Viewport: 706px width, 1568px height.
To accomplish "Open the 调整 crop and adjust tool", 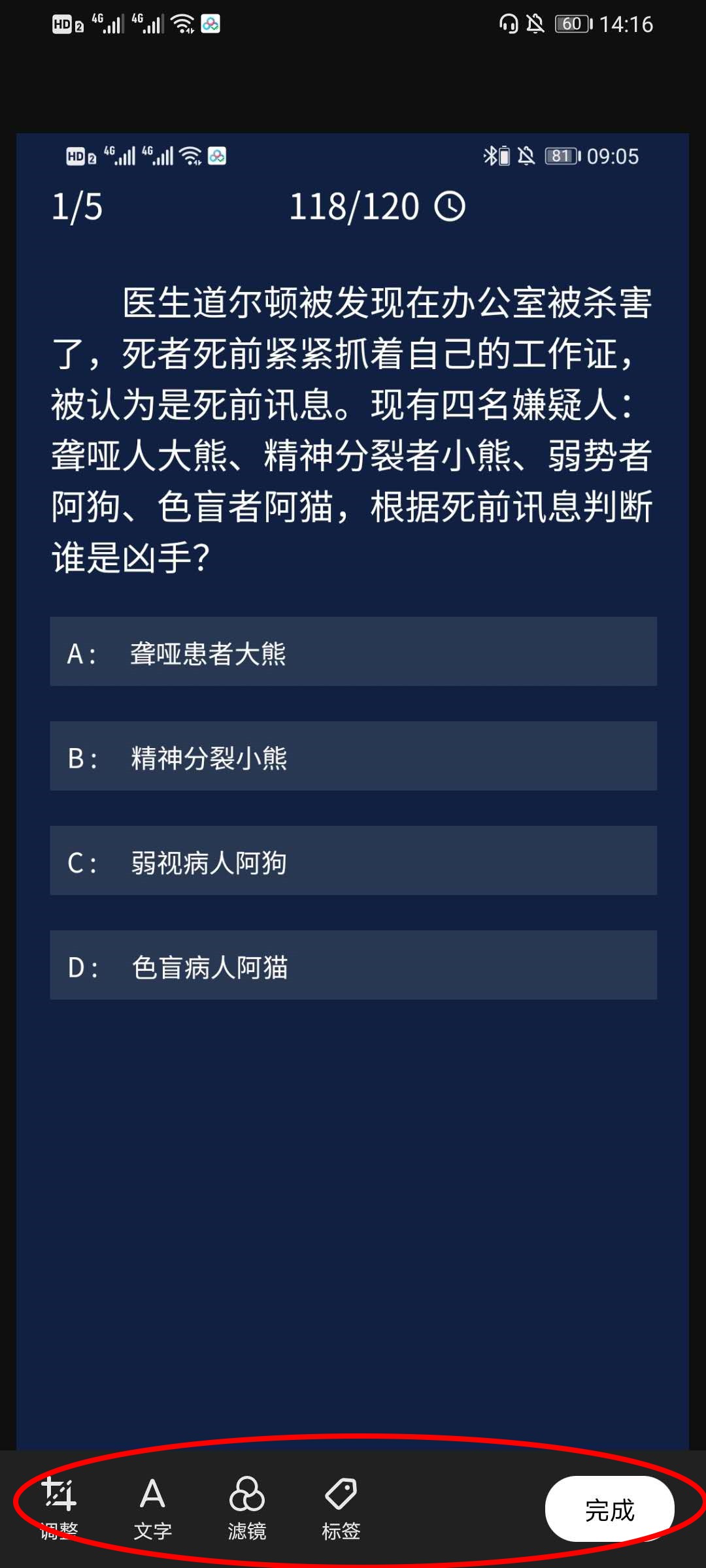I will click(x=59, y=1507).
